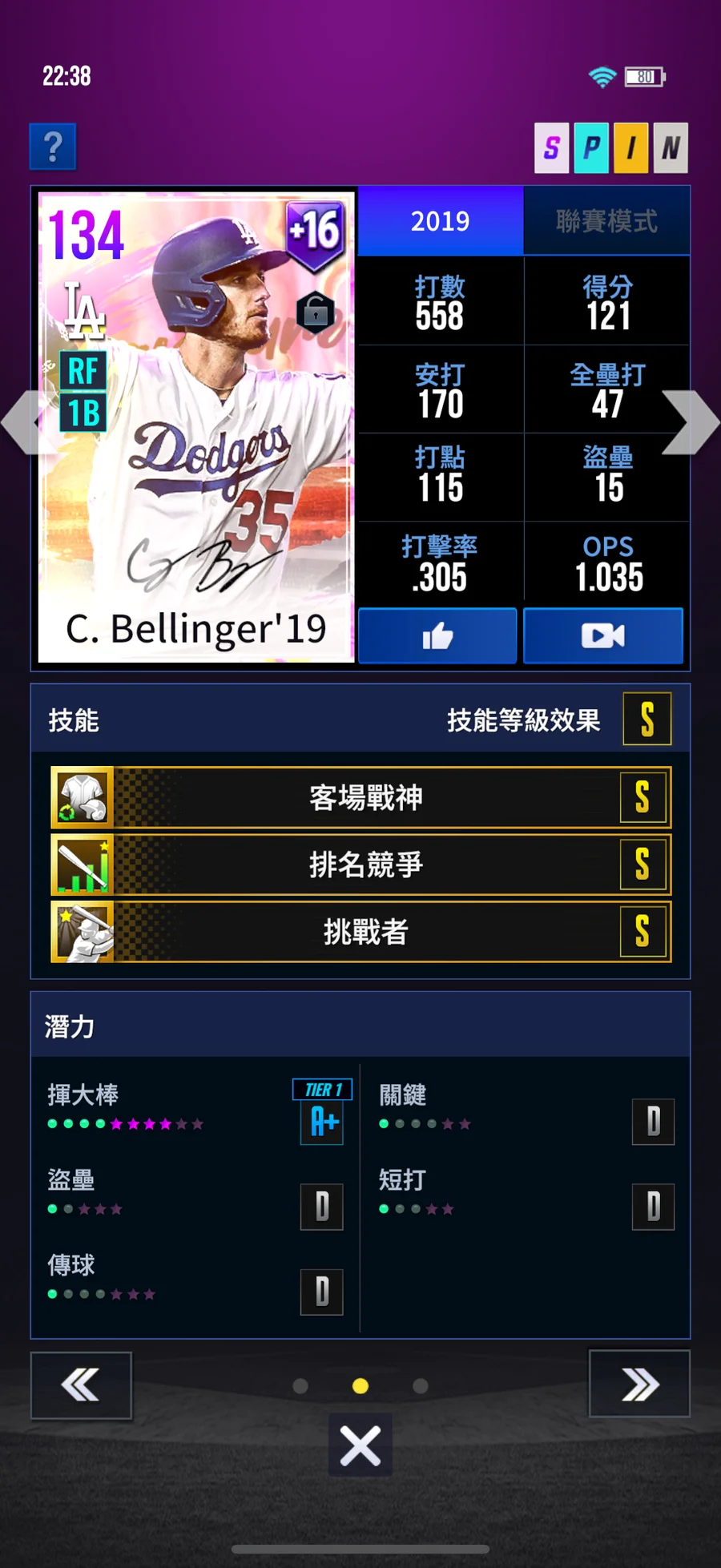The width and height of the screenshot is (721, 1568).
Task: Close the player detail screen
Action: tap(360, 1446)
